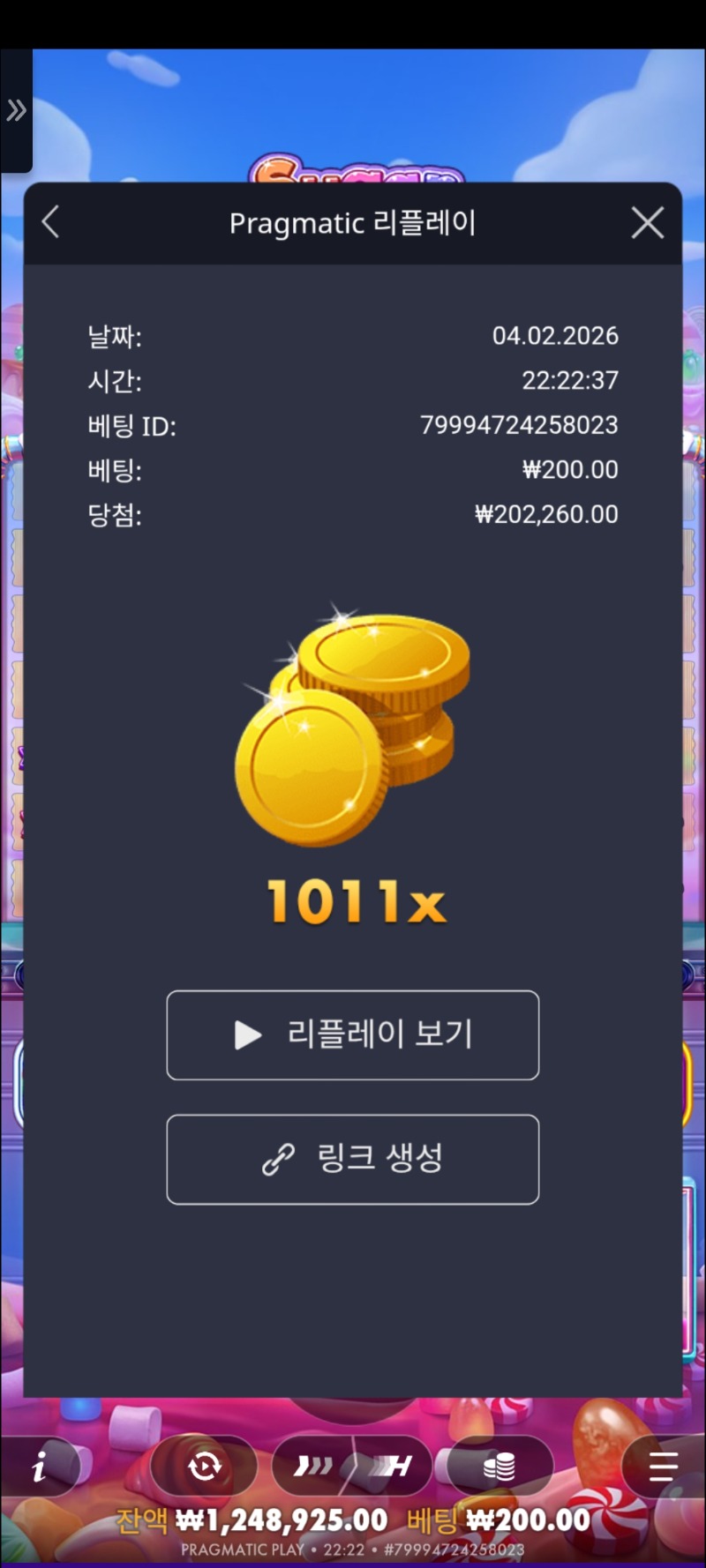
Task: Close the Pragmatic 리플레이 dialog
Action: point(648,223)
